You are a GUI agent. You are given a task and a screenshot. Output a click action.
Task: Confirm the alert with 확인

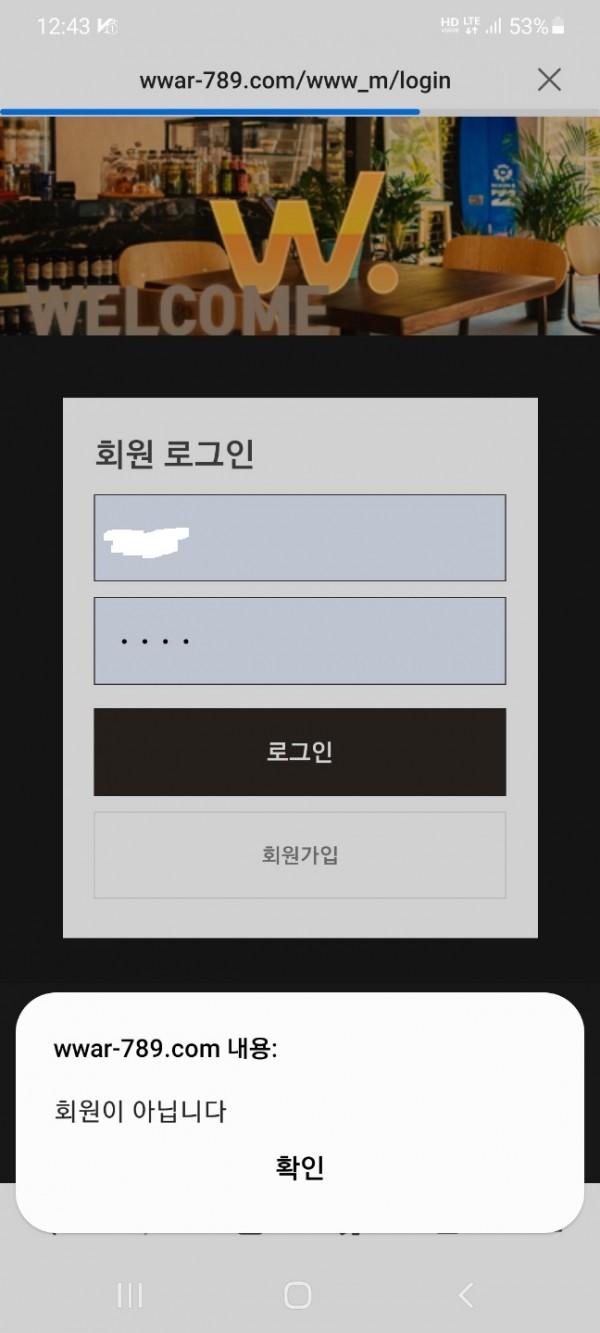coord(300,1167)
